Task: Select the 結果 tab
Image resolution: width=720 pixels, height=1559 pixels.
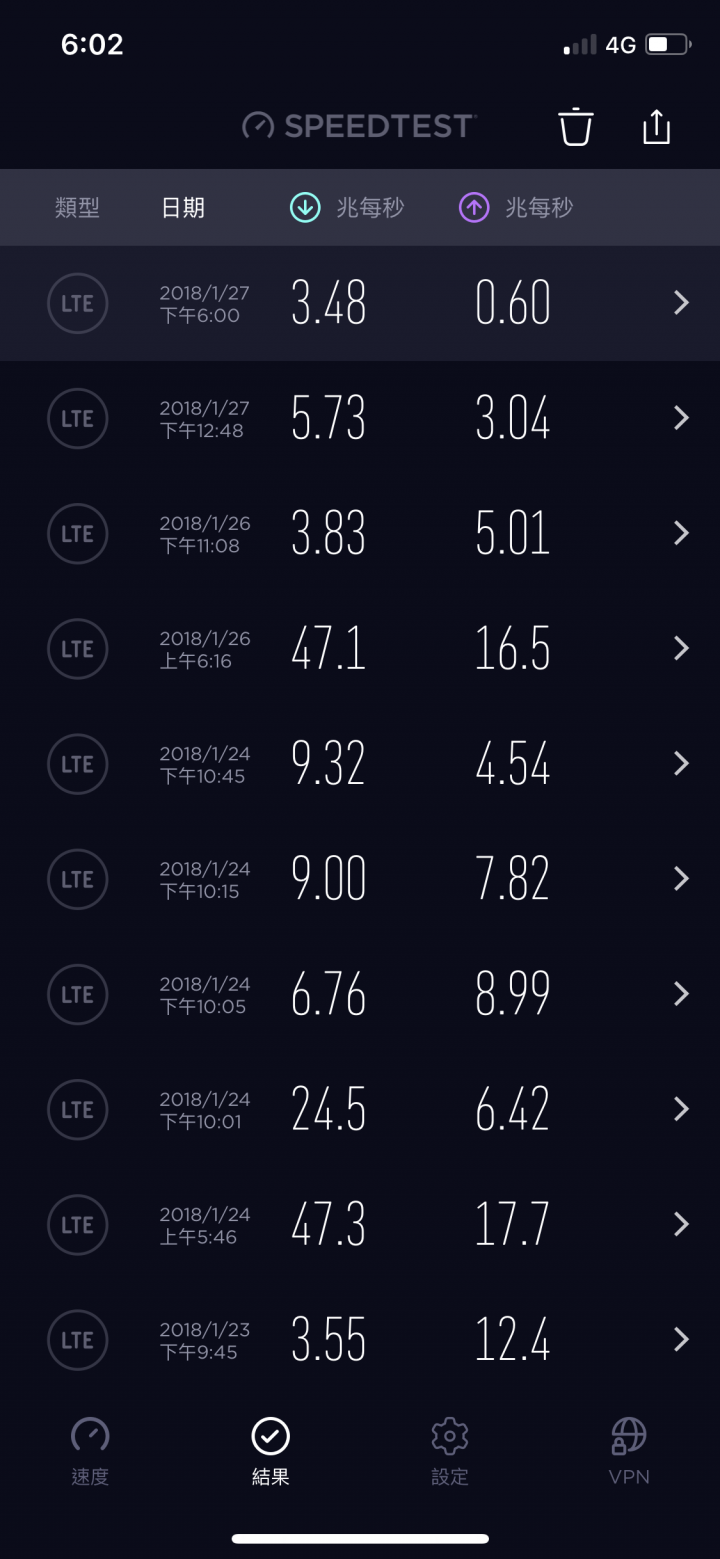Action: [x=270, y=1451]
